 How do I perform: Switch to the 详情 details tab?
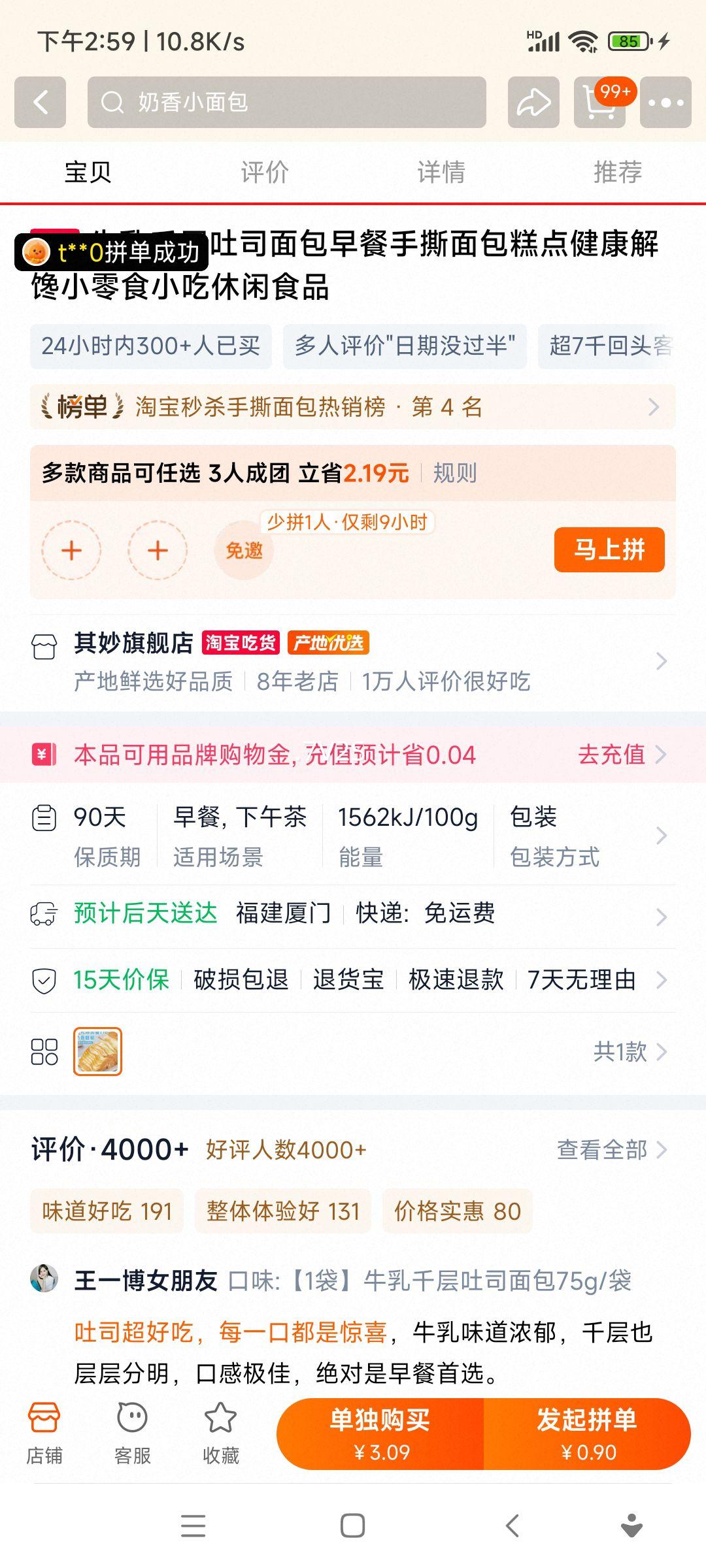[x=441, y=171]
